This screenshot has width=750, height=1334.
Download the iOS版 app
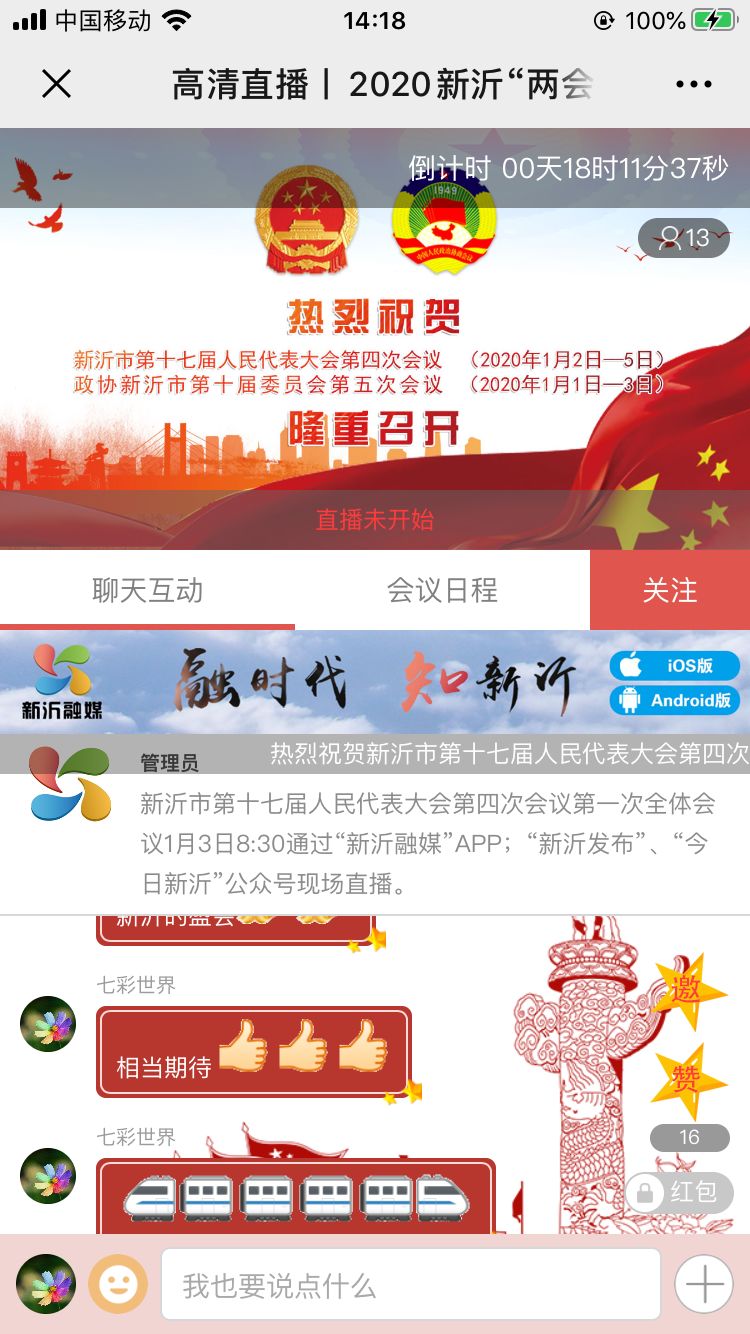[675, 665]
